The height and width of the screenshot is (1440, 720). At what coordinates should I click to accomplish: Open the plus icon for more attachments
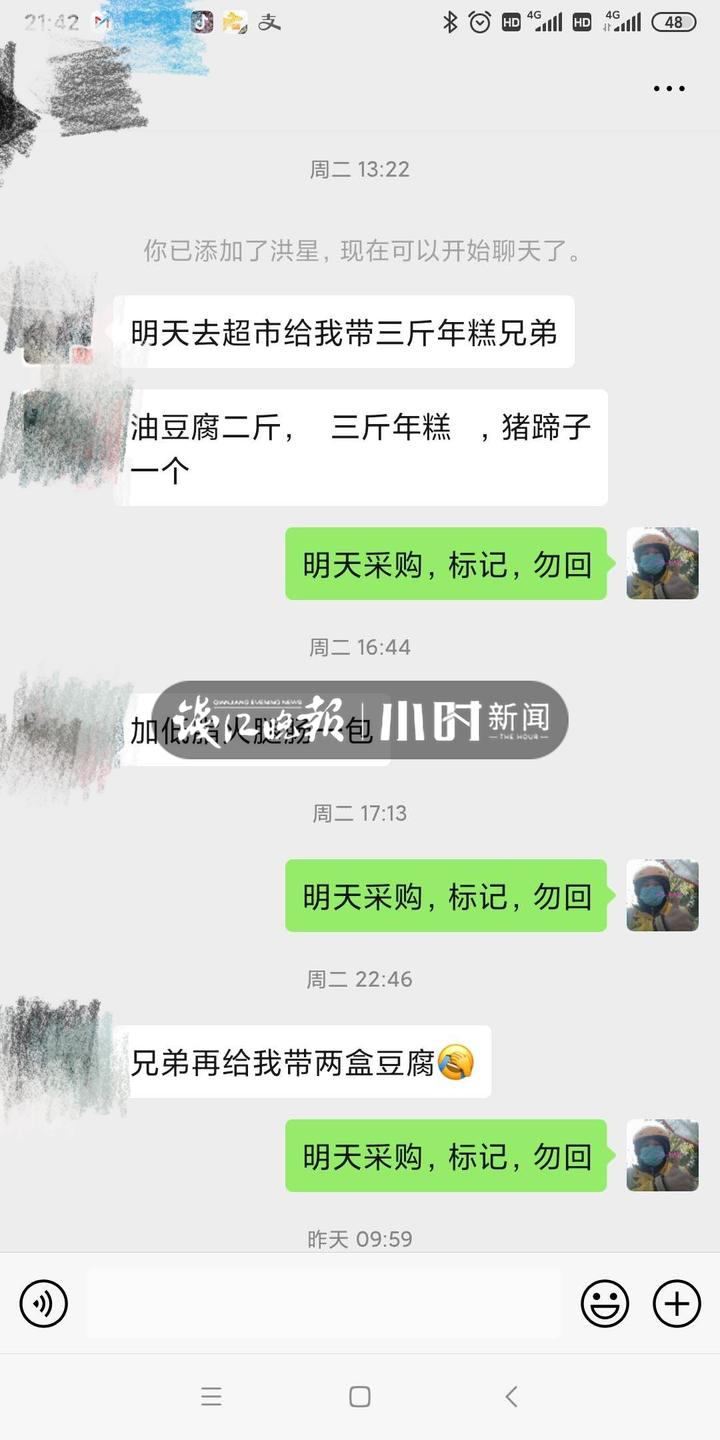point(676,1304)
